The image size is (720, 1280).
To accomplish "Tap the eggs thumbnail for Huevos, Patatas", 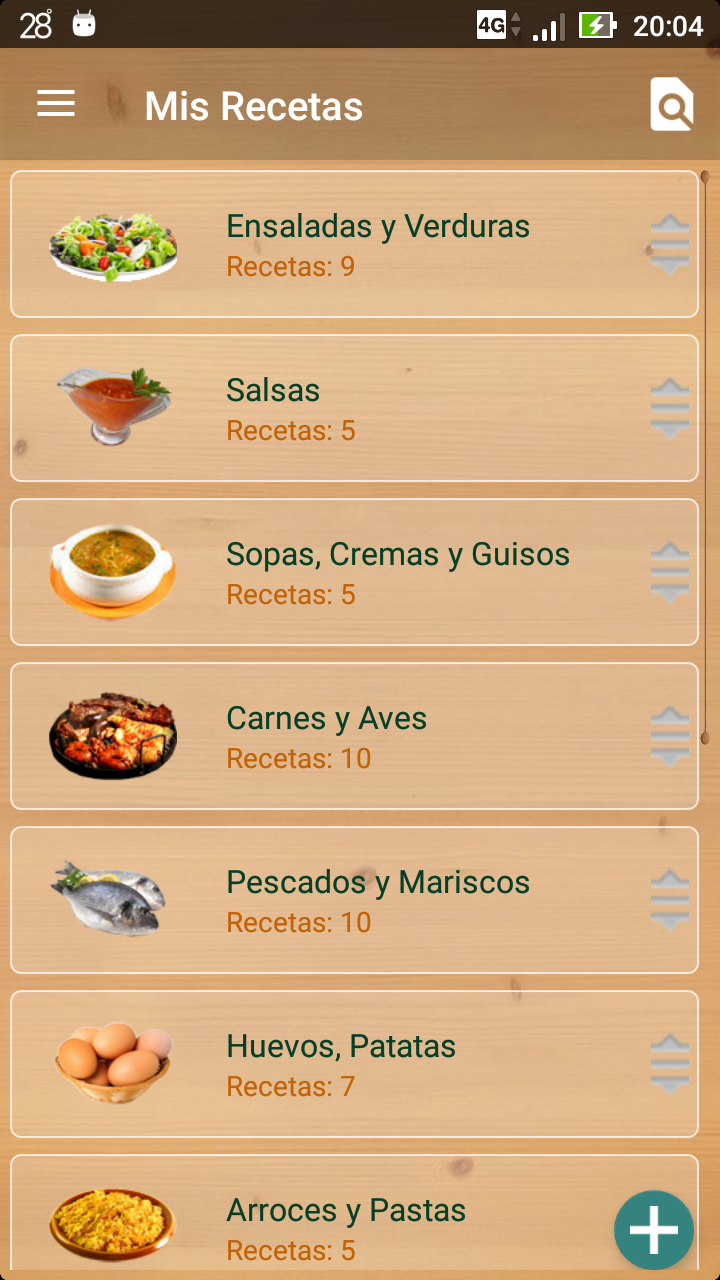I will (x=113, y=1063).
